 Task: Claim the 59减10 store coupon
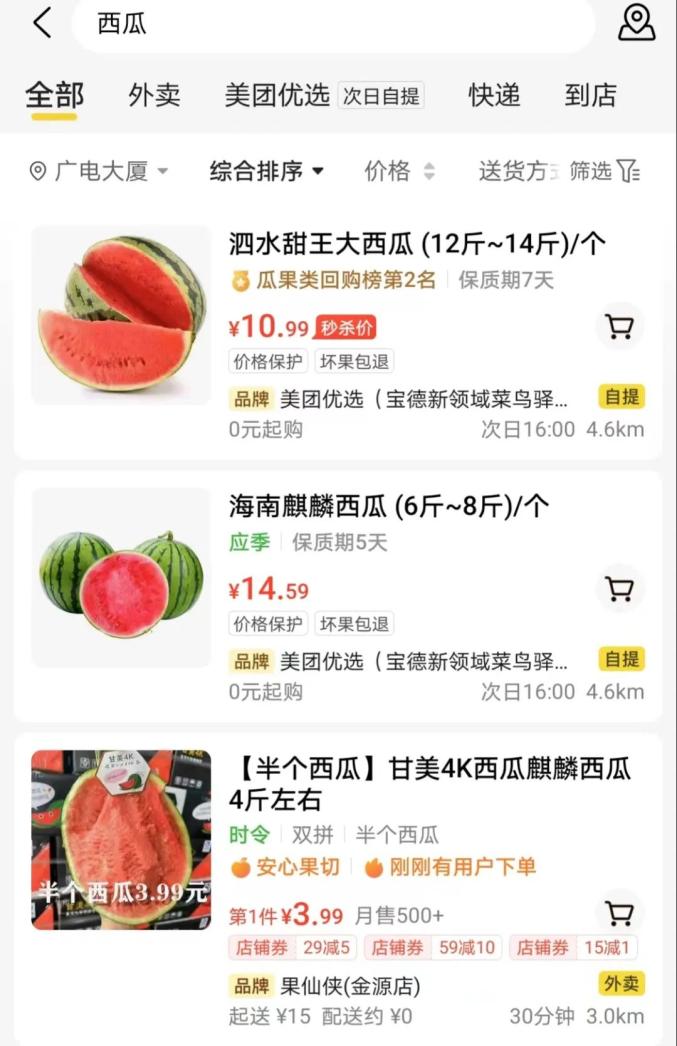tap(432, 948)
